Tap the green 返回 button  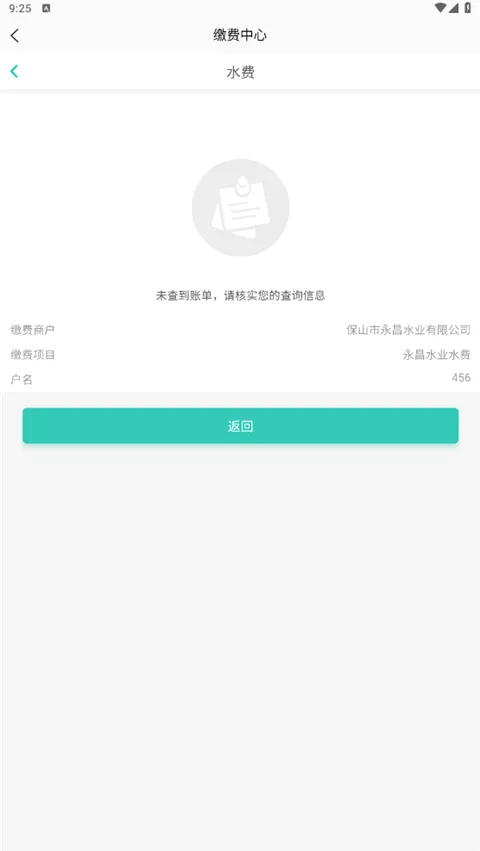(x=241, y=426)
